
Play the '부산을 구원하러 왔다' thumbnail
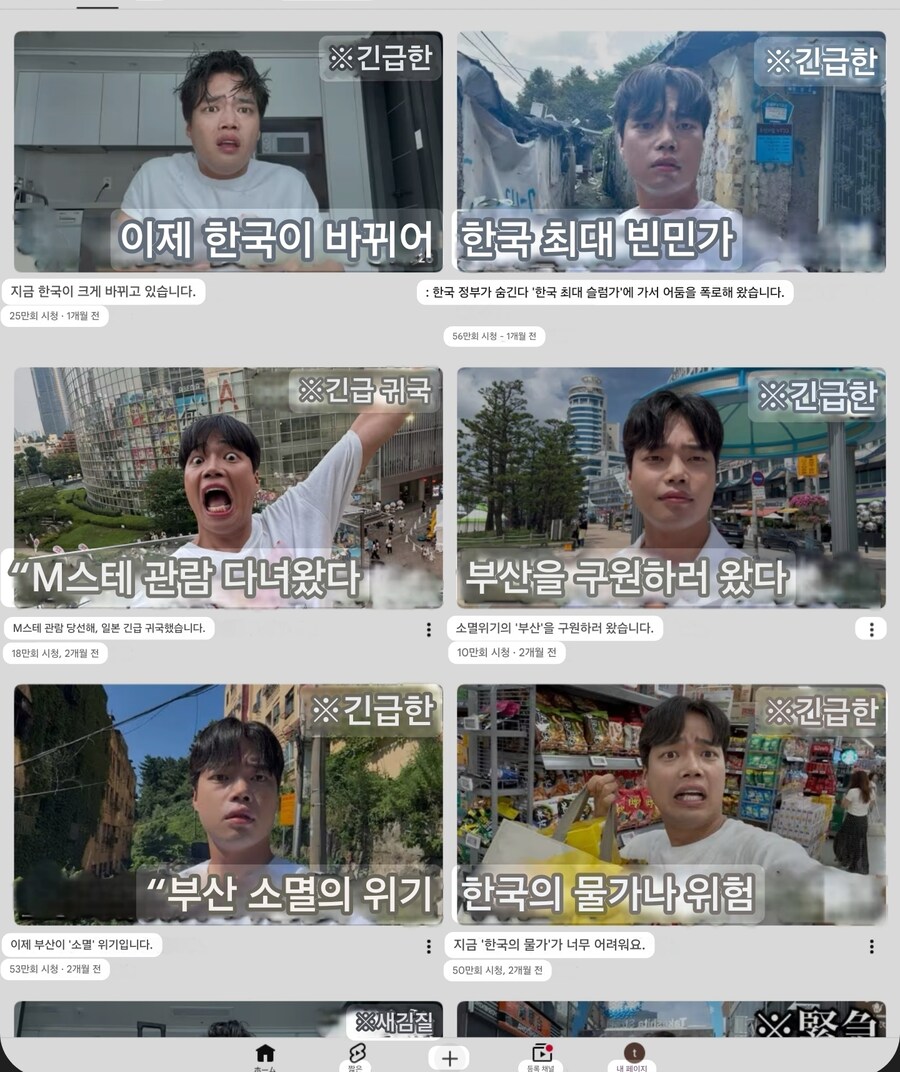click(x=672, y=487)
